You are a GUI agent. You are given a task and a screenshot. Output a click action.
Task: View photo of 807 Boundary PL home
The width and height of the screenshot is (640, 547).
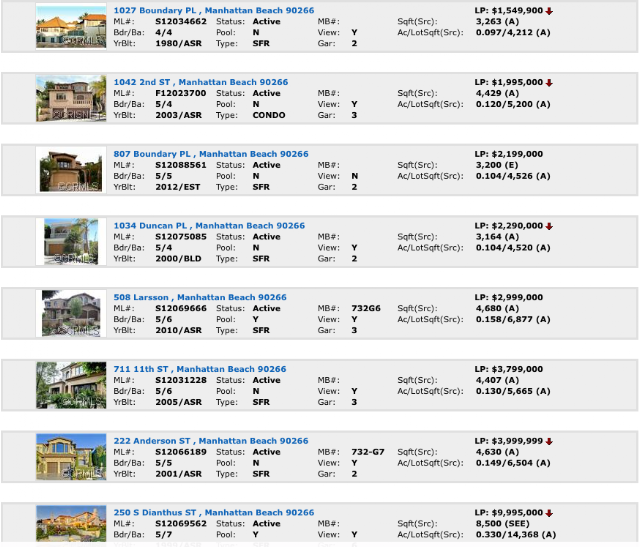pyautogui.click(x=70, y=170)
